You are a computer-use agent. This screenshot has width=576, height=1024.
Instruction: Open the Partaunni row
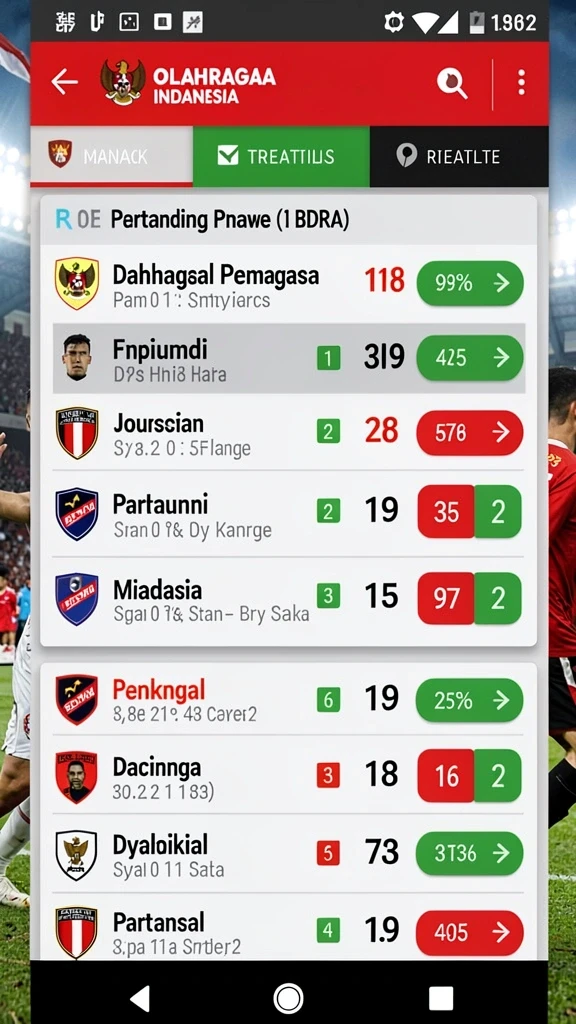289,513
